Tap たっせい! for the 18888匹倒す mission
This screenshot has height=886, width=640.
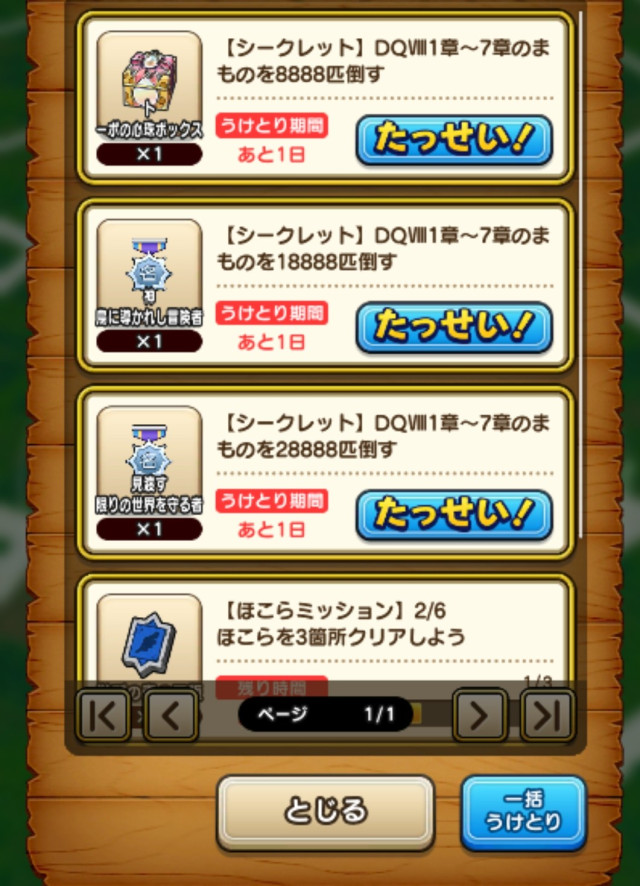coord(454,328)
